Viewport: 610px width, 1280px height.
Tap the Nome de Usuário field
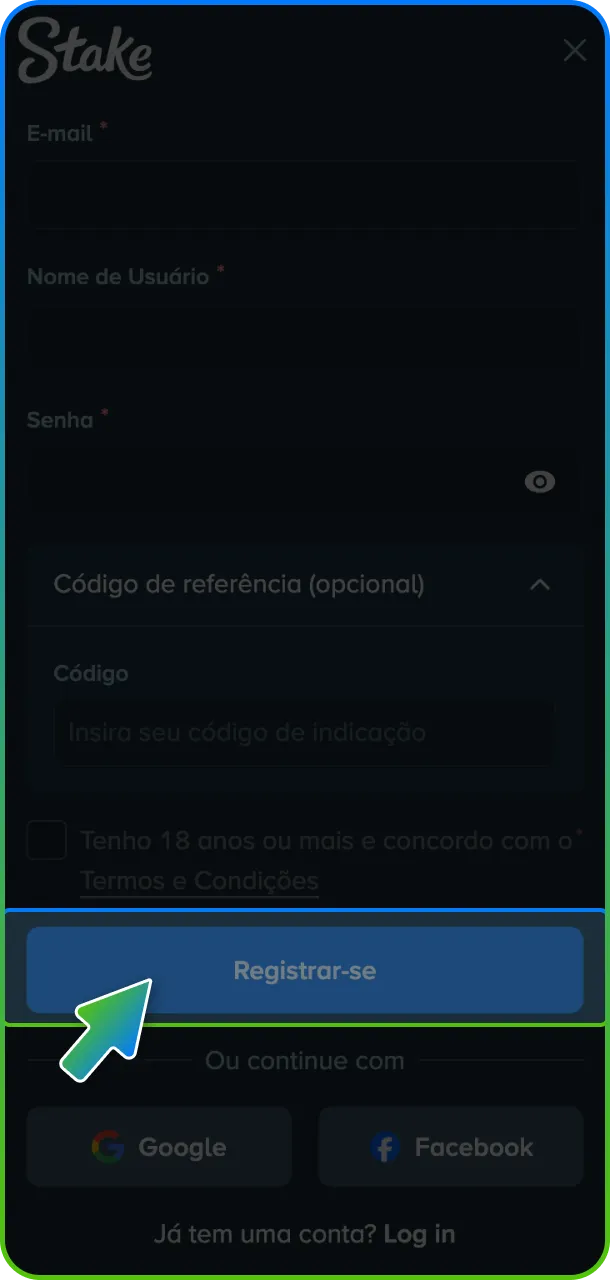coord(304,338)
